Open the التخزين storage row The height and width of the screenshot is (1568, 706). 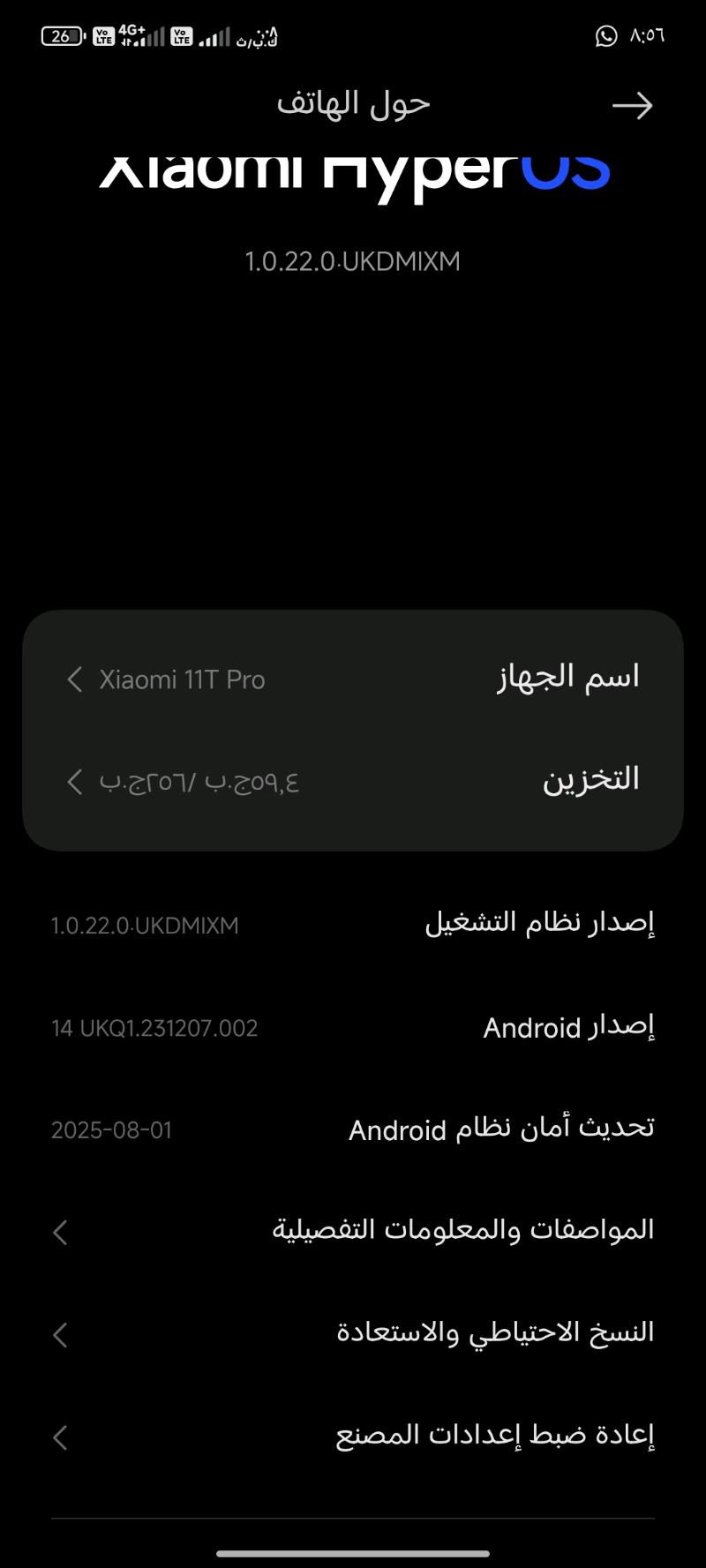(353, 780)
